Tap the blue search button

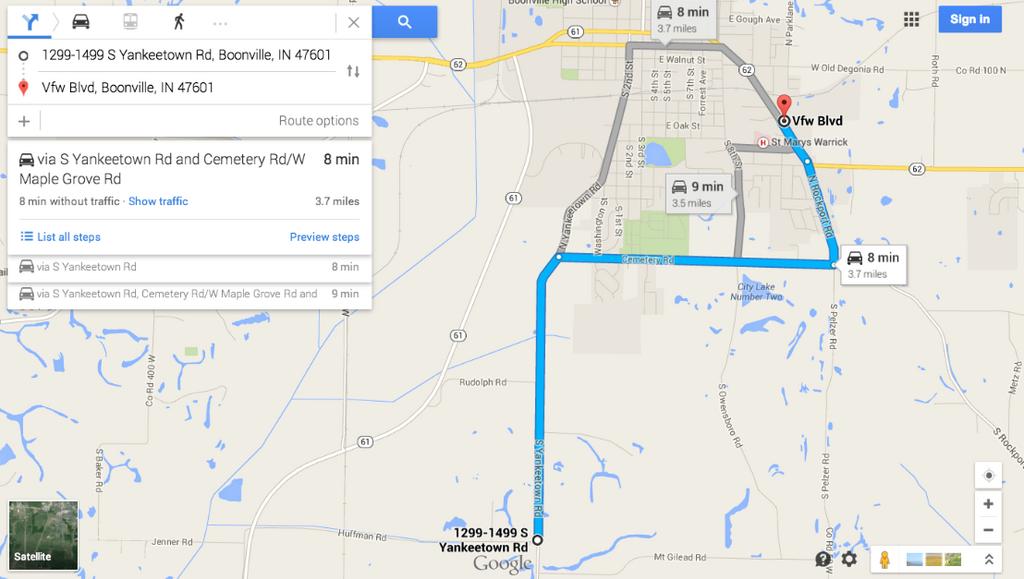(404, 22)
